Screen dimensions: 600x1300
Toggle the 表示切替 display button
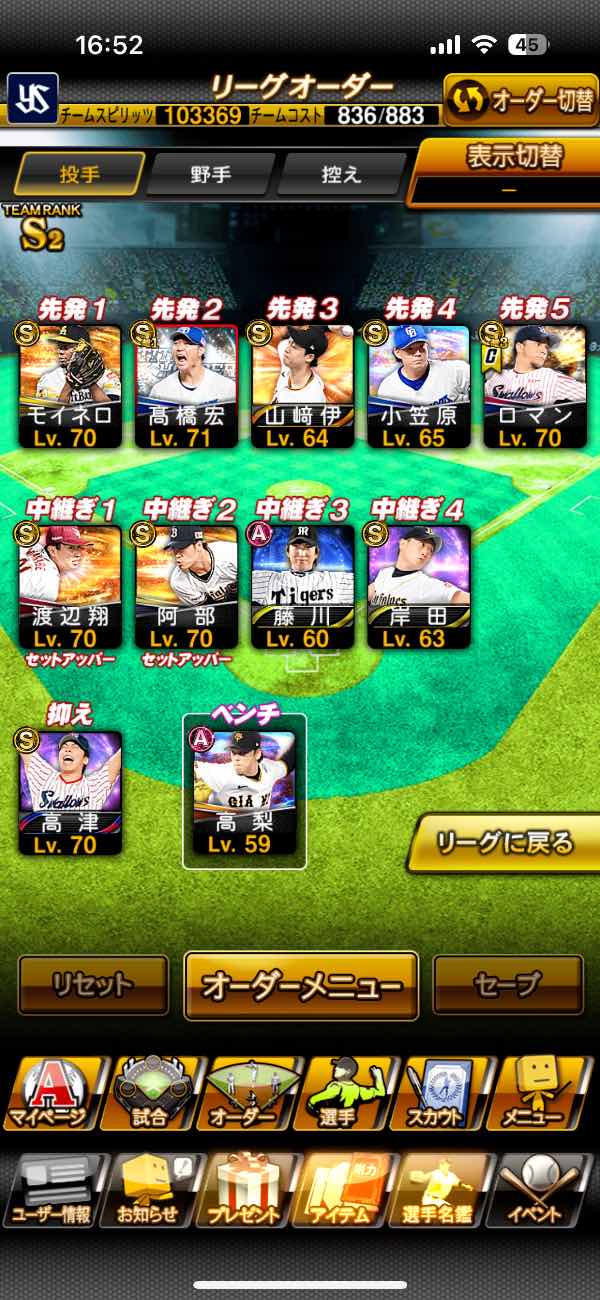pos(510,170)
